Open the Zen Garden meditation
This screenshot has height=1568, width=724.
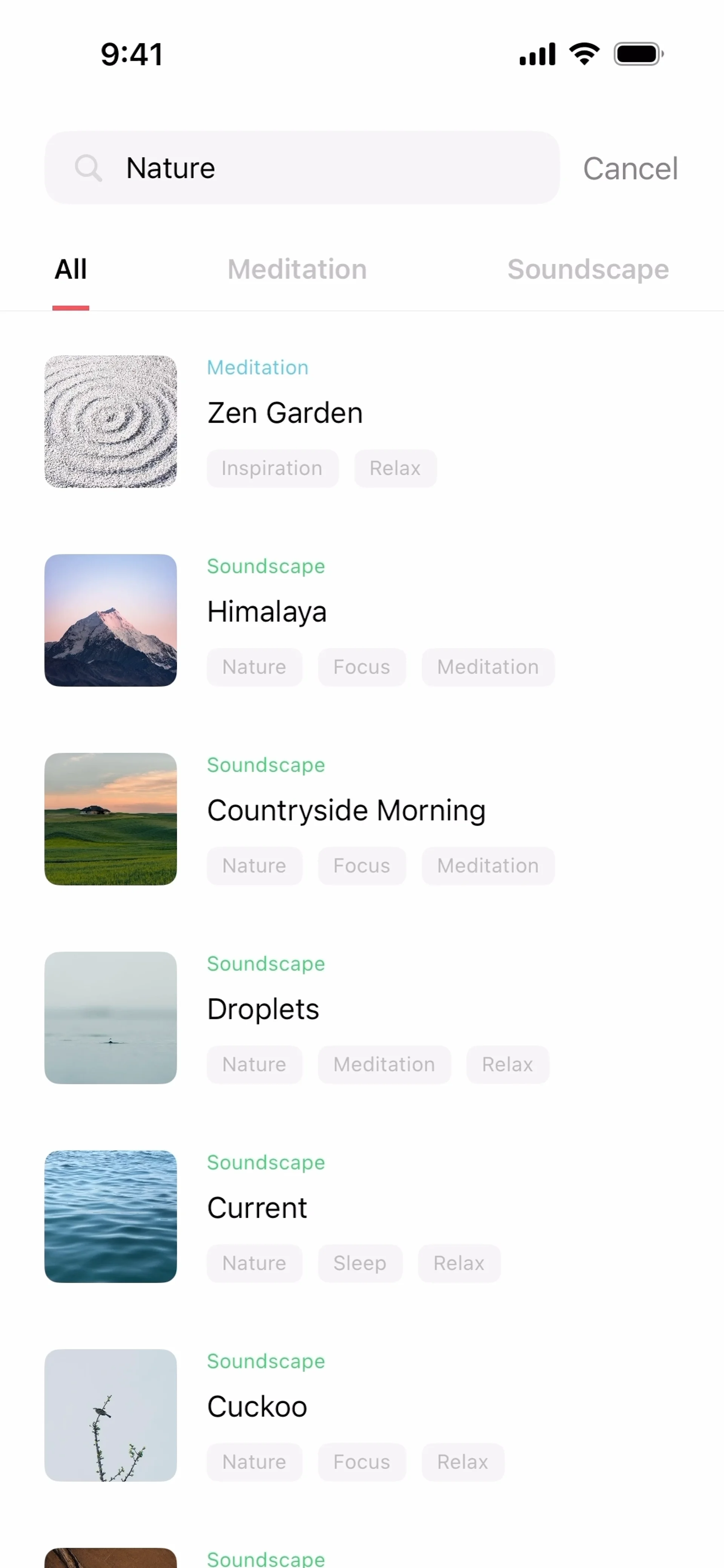pyautogui.click(x=362, y=421)
